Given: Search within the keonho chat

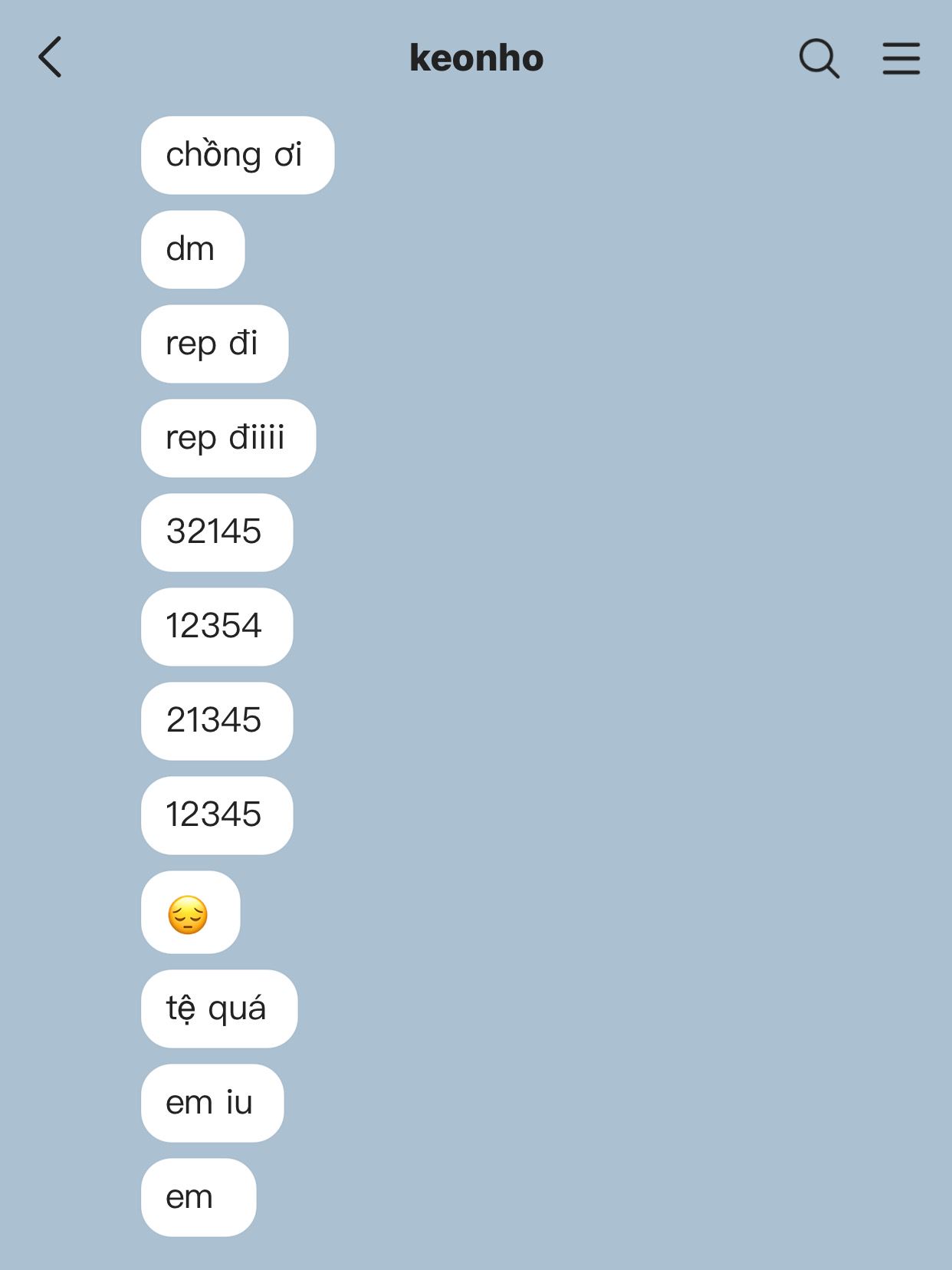Looking at the screenshot, I should (819, 58).
